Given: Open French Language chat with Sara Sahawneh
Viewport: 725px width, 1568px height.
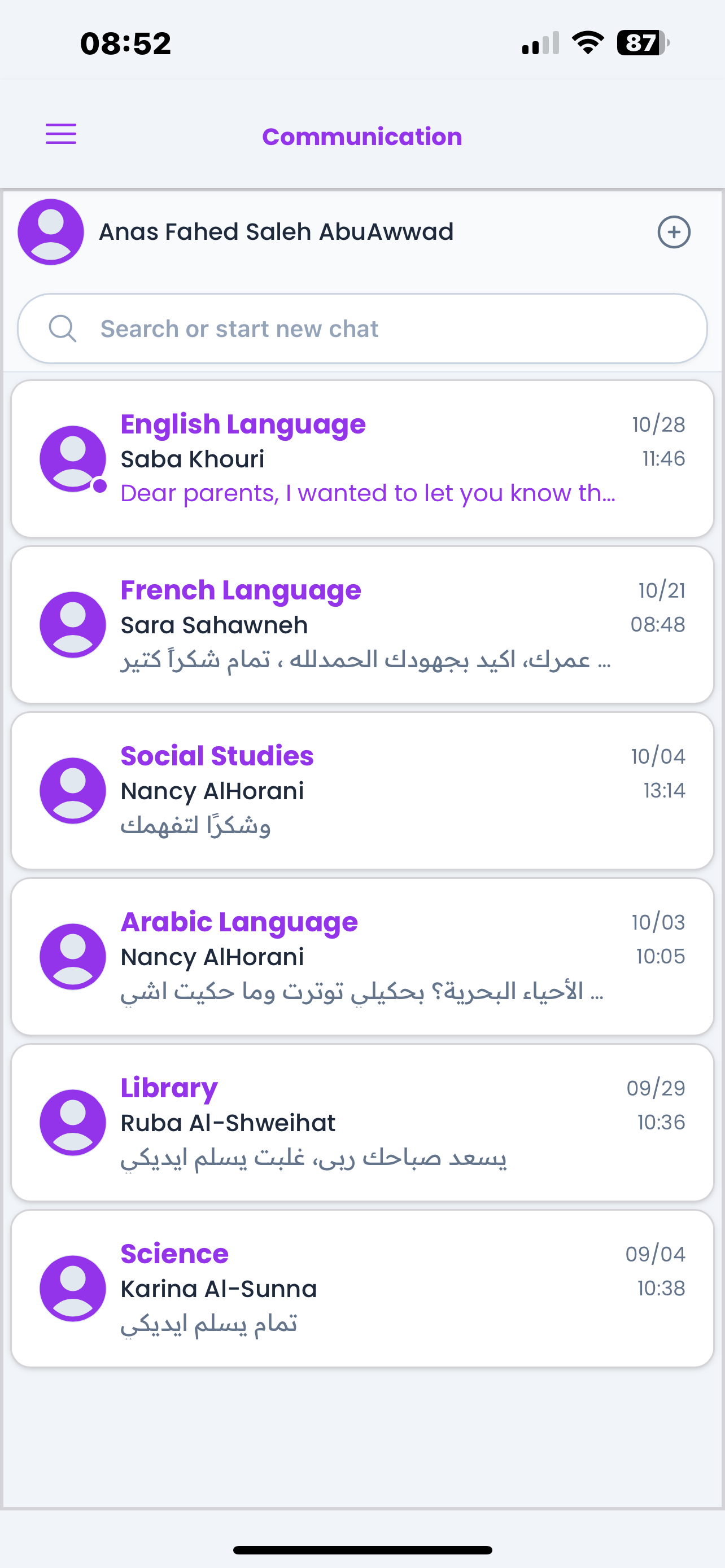Looking at the screenshot, I should click(x=362, y=624).
